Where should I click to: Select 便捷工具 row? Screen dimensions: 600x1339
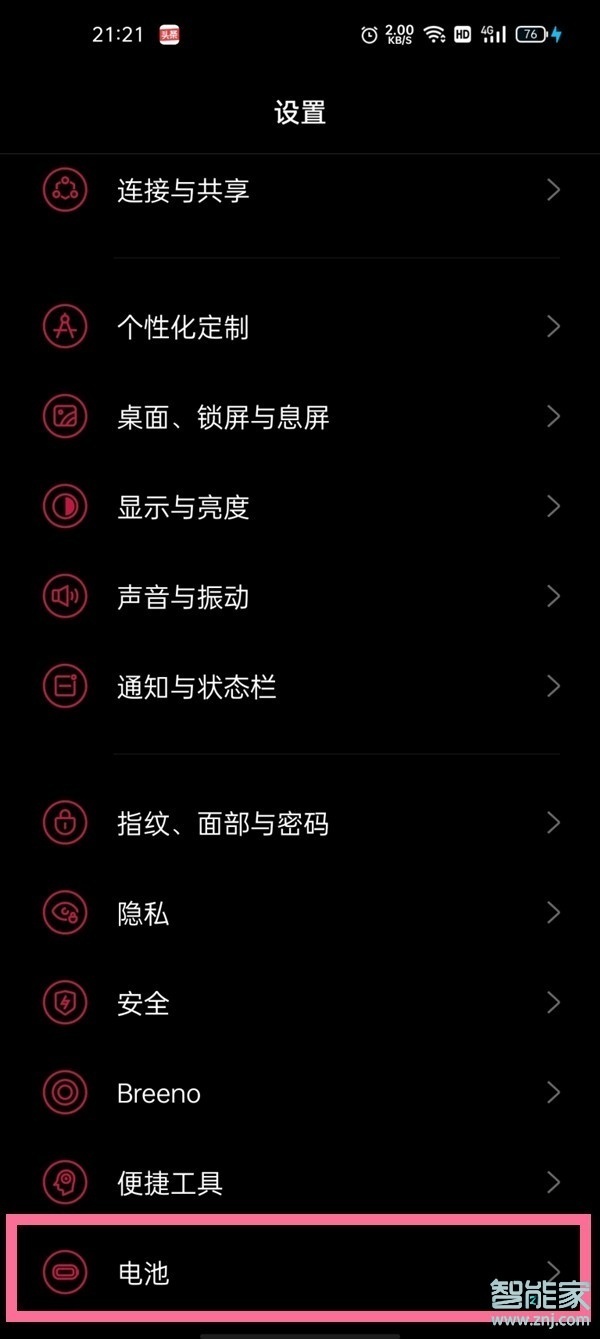pos(170,1183)
